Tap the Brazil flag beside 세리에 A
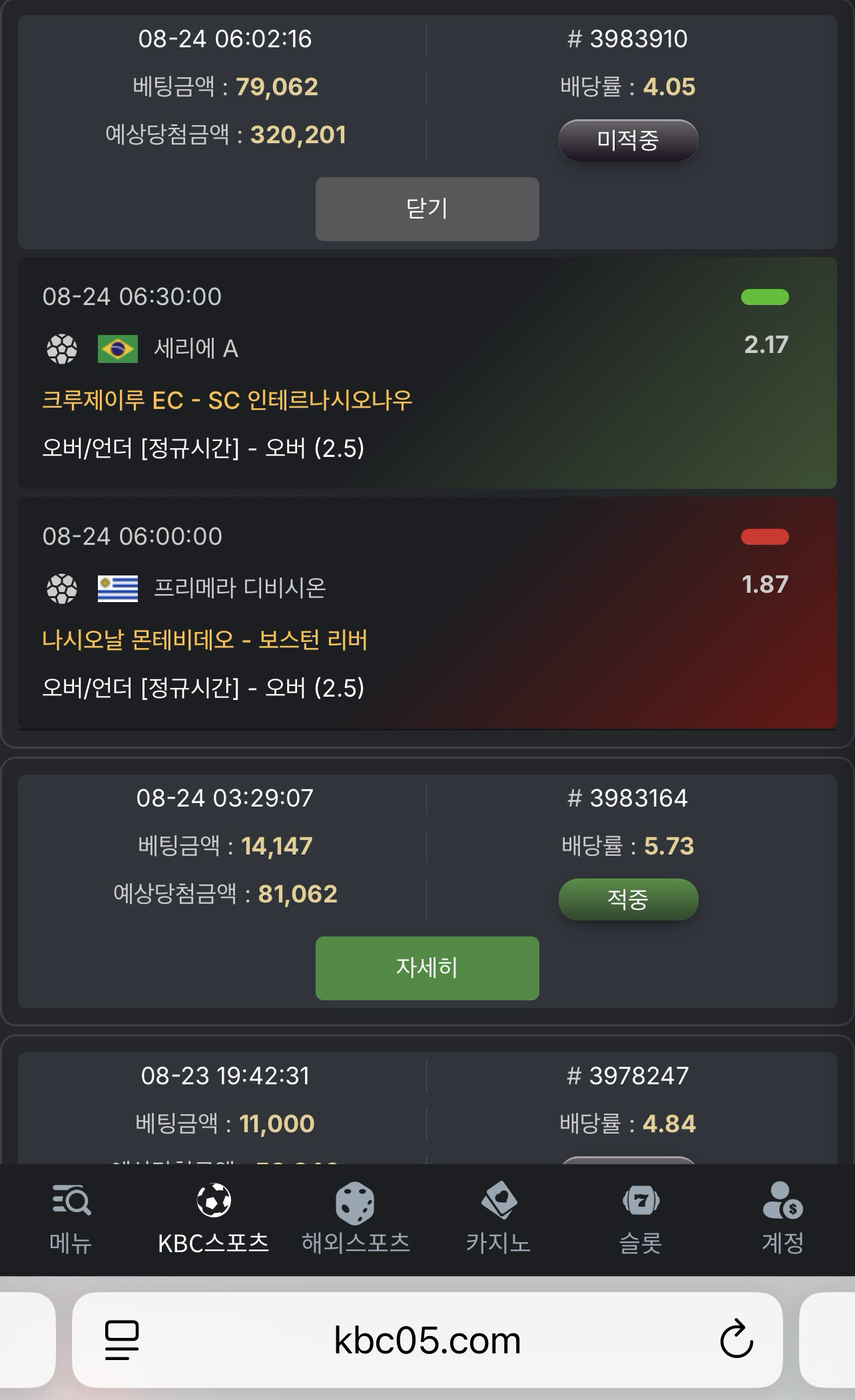 point(116,346)
